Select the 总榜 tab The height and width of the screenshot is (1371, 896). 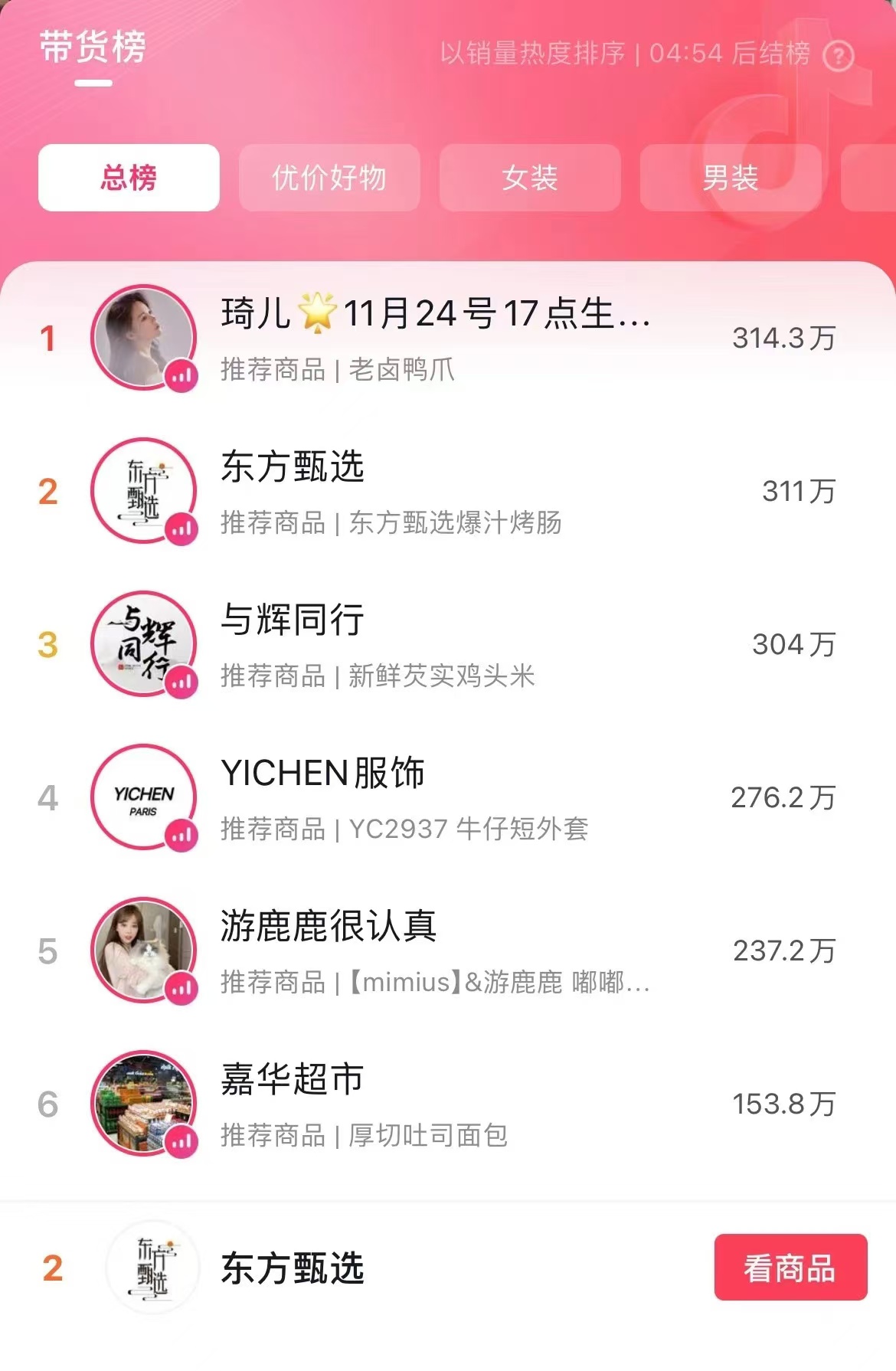point(129,178)
